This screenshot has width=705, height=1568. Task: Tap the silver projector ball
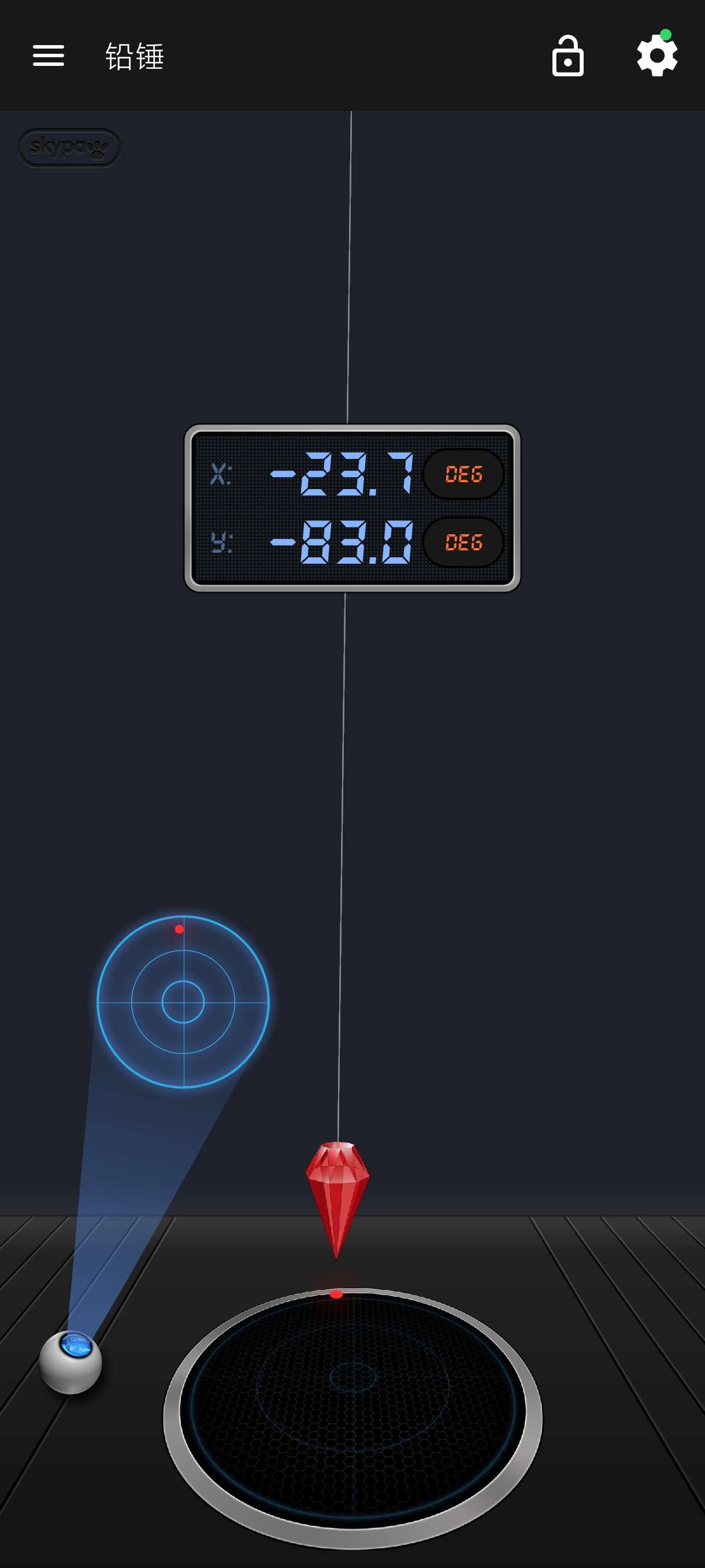[x=70, y=1362]
